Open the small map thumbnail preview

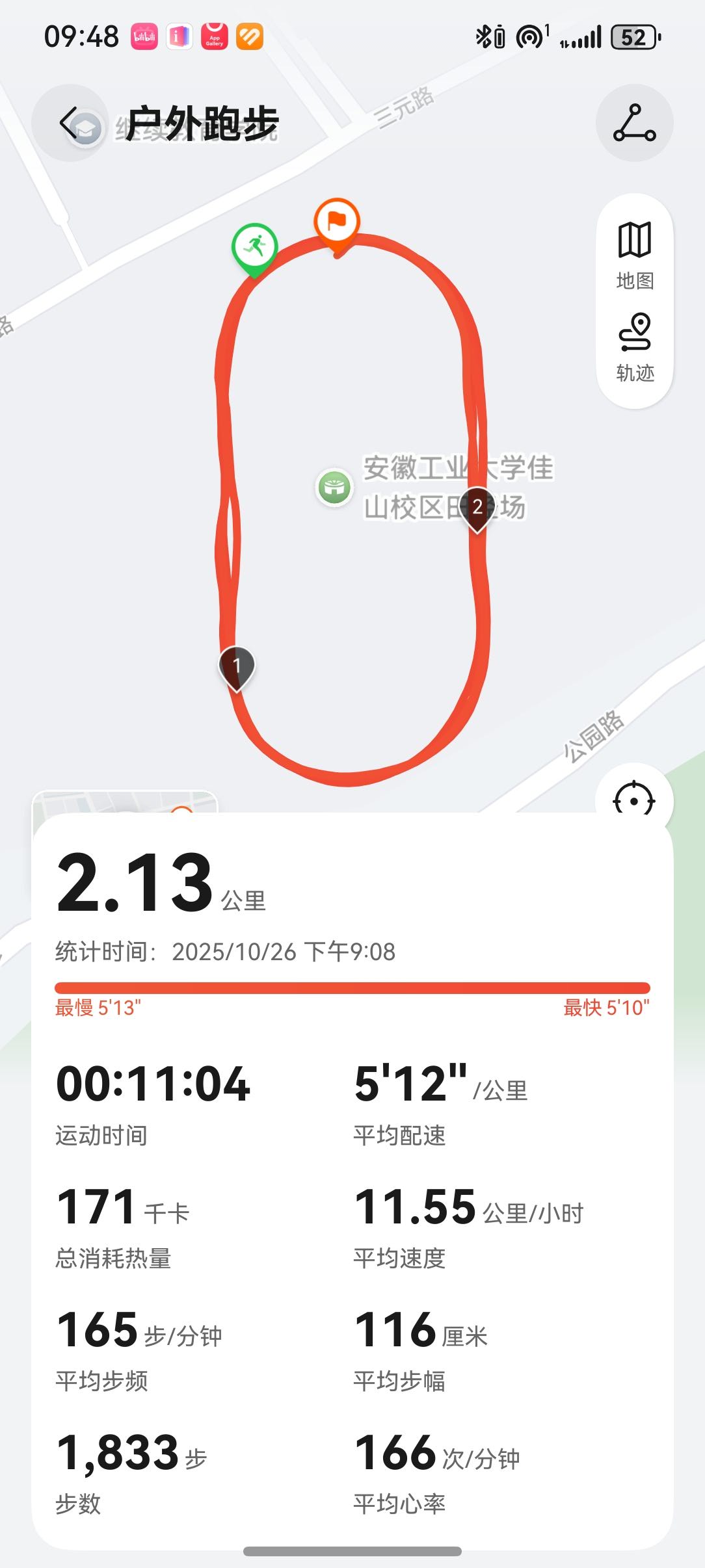coord(125,802)
